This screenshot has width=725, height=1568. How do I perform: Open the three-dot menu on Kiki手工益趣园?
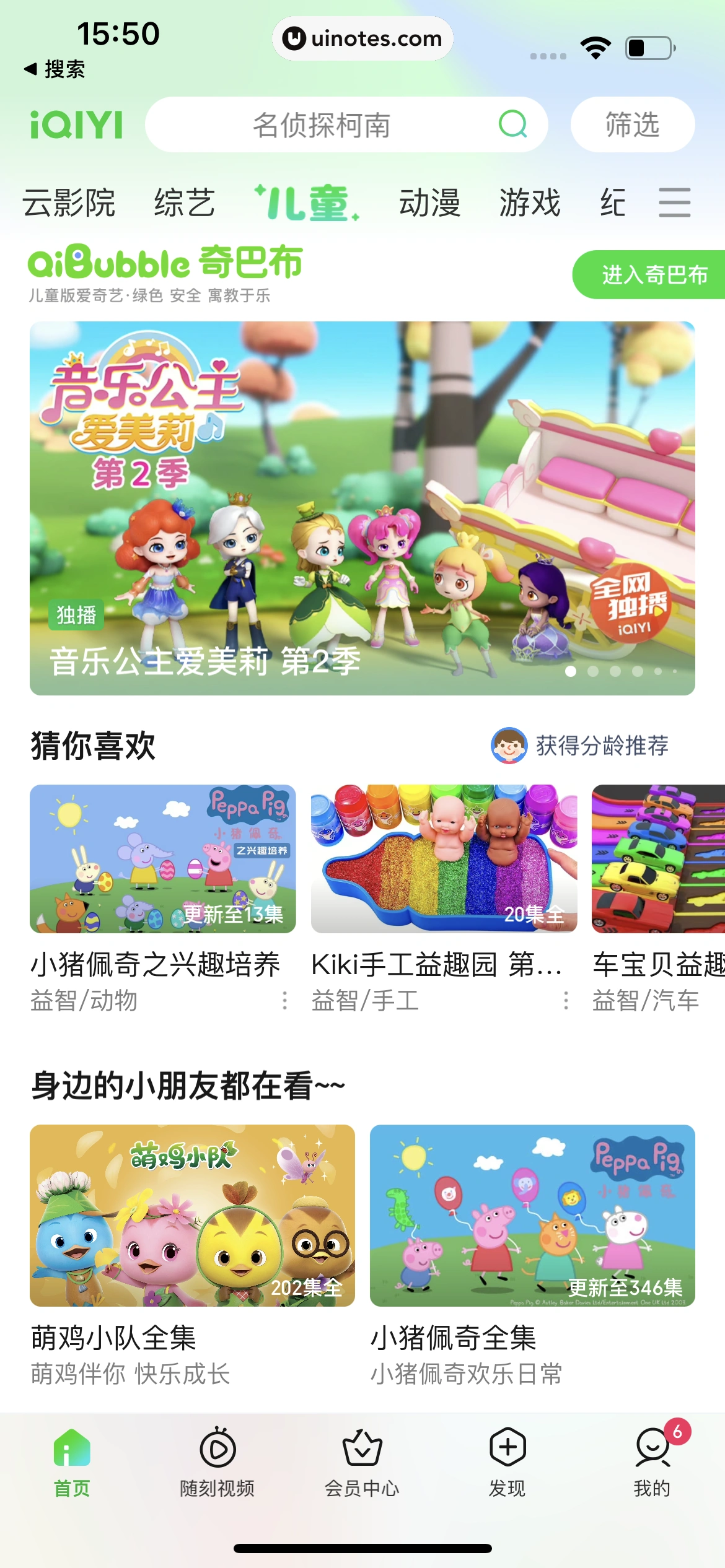pyautogui.click(x=566, y=1001)
